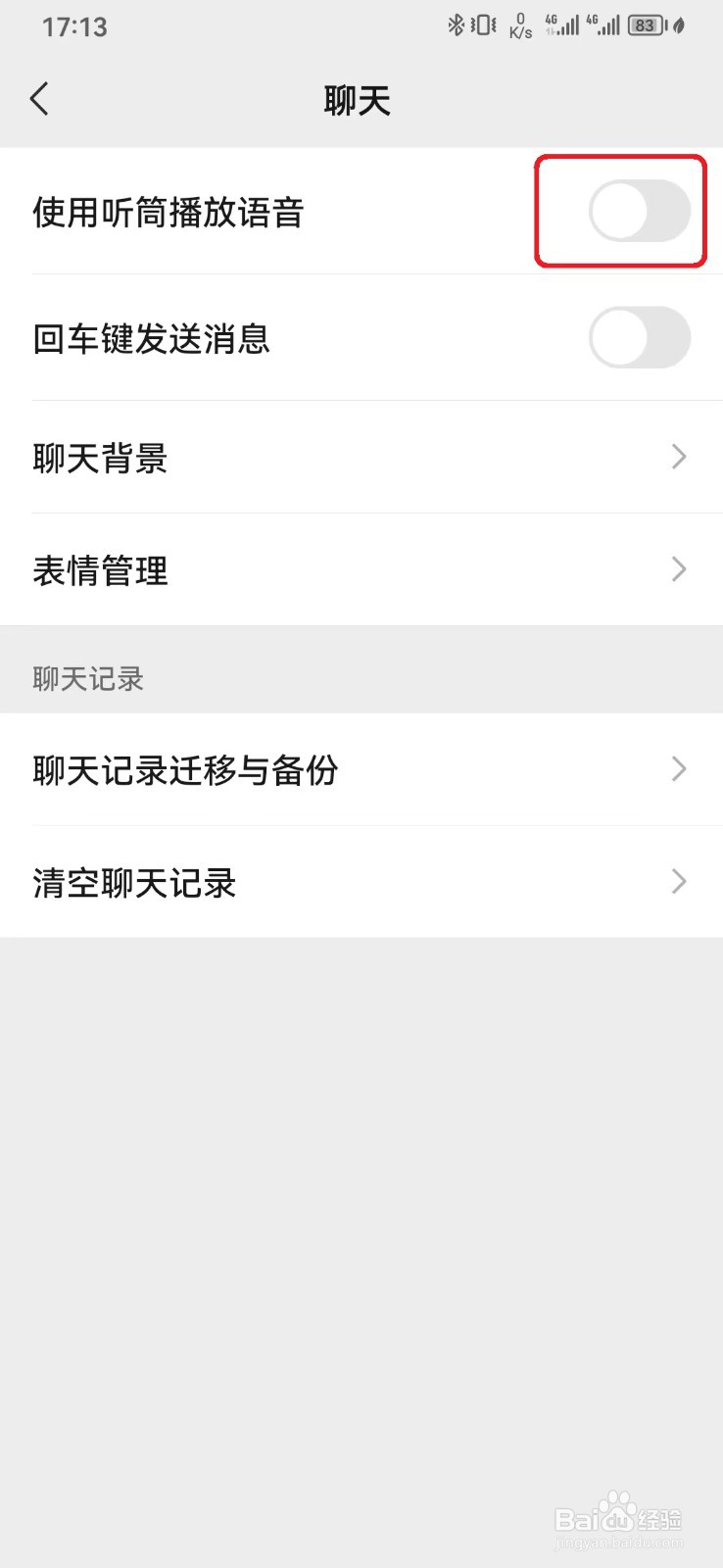This screenshot has height=1568, width=723.
Task: Tap the network speed indicator showing 0 K/s
Action: click(519, 26)
